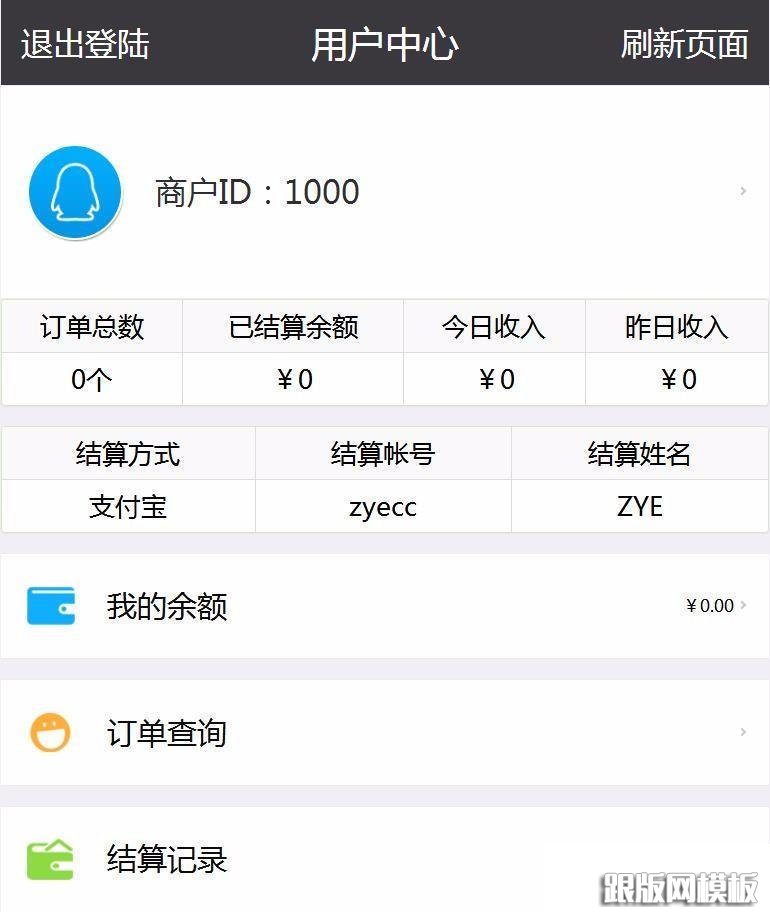The image size is (770, 912).
Task: Click the zyecc settlement account entry
Action: [x=383, y=507]
